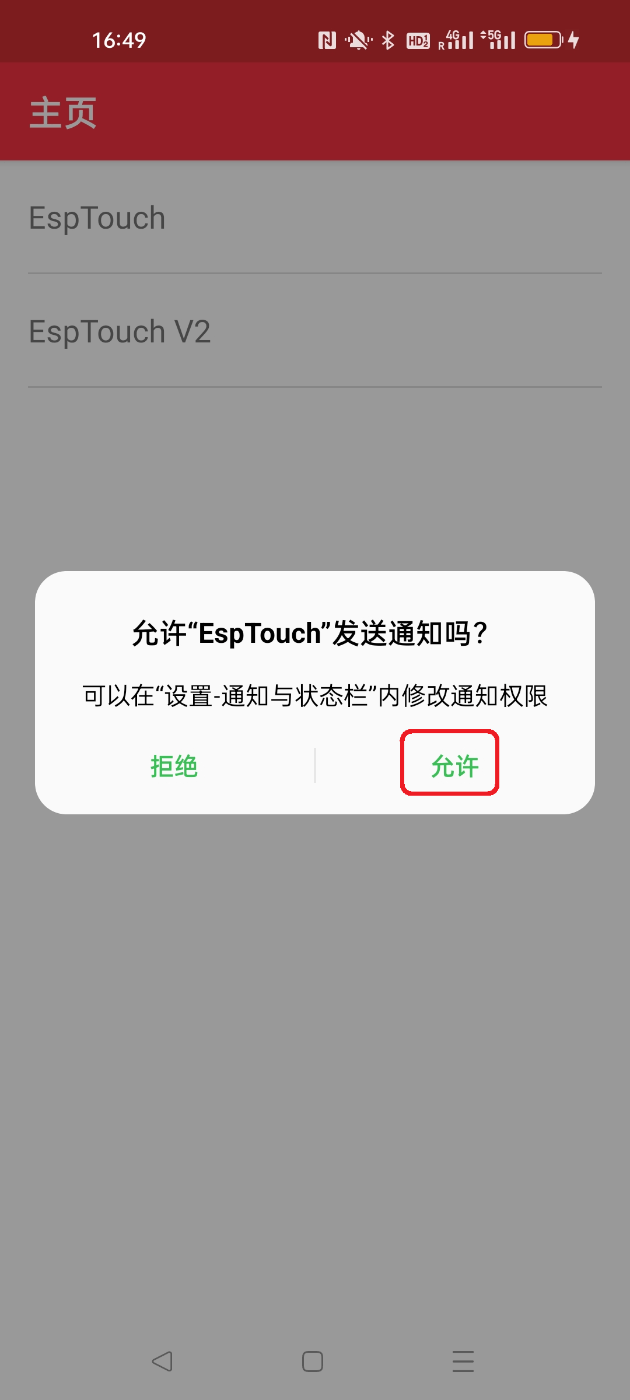Allow EspTouch to send notifications
The width and height of the screenshot is (630, 1400).
coord(454,766)
